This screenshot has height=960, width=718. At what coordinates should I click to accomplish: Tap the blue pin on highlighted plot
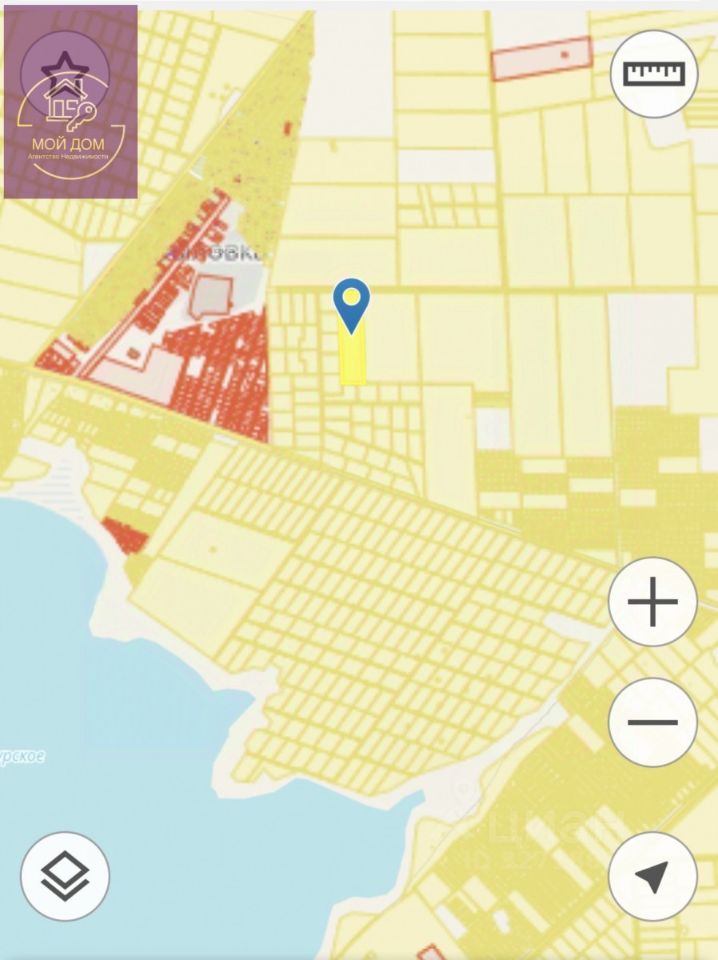pyautogui.click(x=351, y=303)
